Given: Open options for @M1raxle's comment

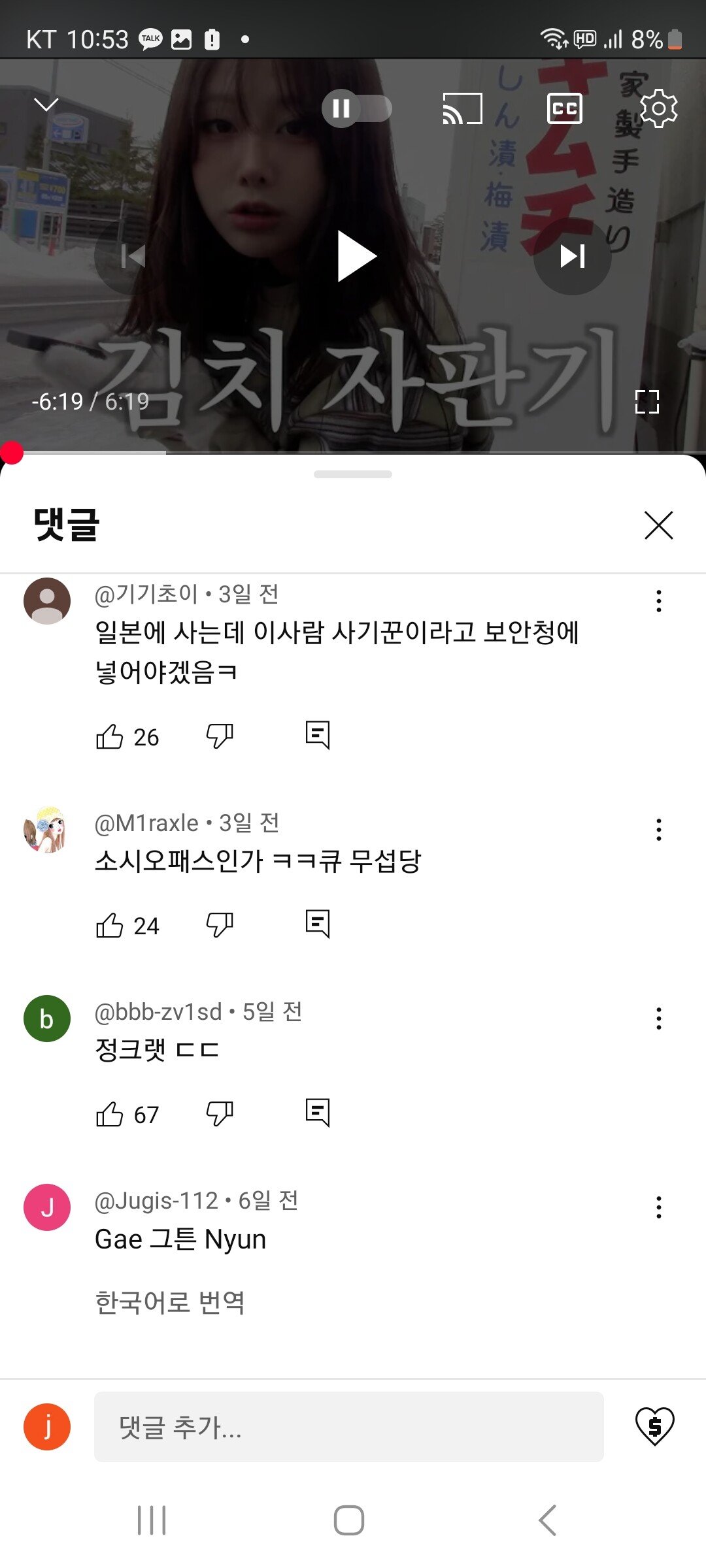Looking at the screenshot, I should click(x=658, y=830).
